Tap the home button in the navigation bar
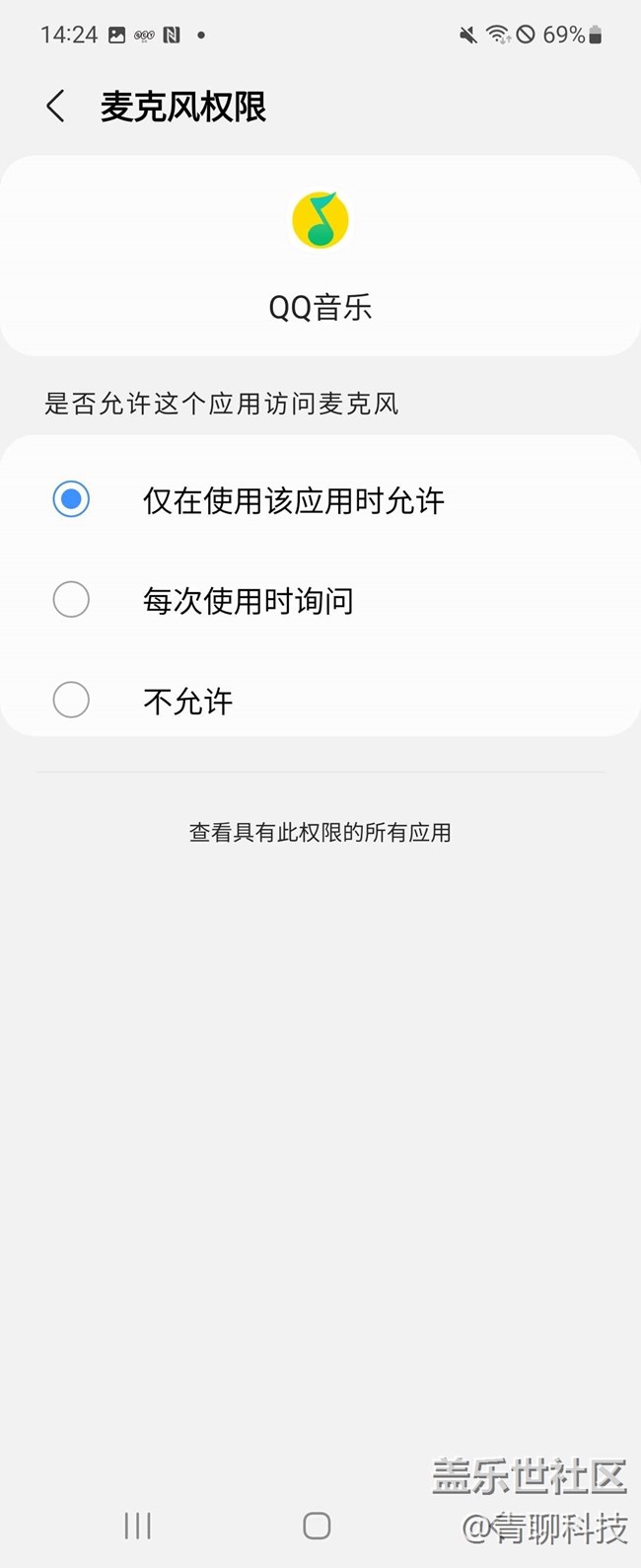 (317, 1526)
